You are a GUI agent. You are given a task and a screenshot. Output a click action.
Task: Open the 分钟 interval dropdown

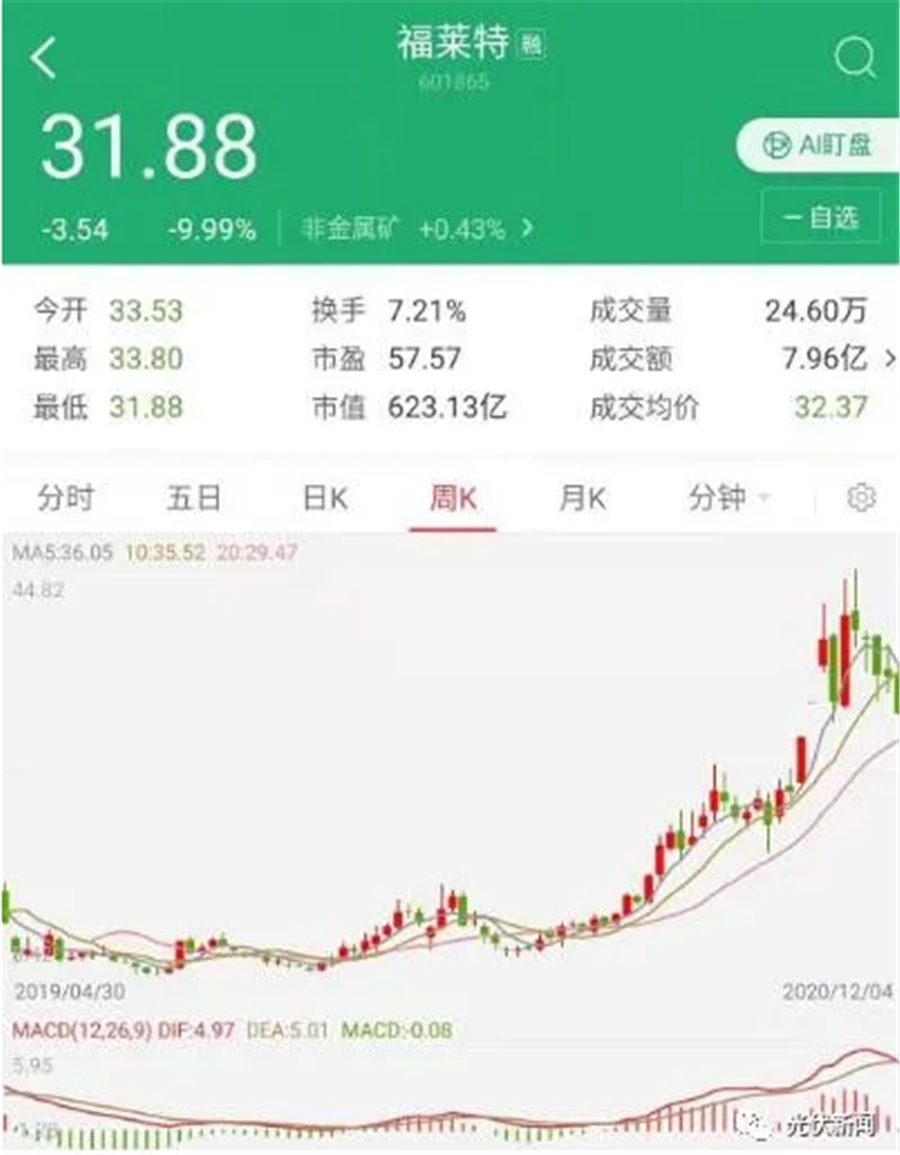(x=729, y=498)
